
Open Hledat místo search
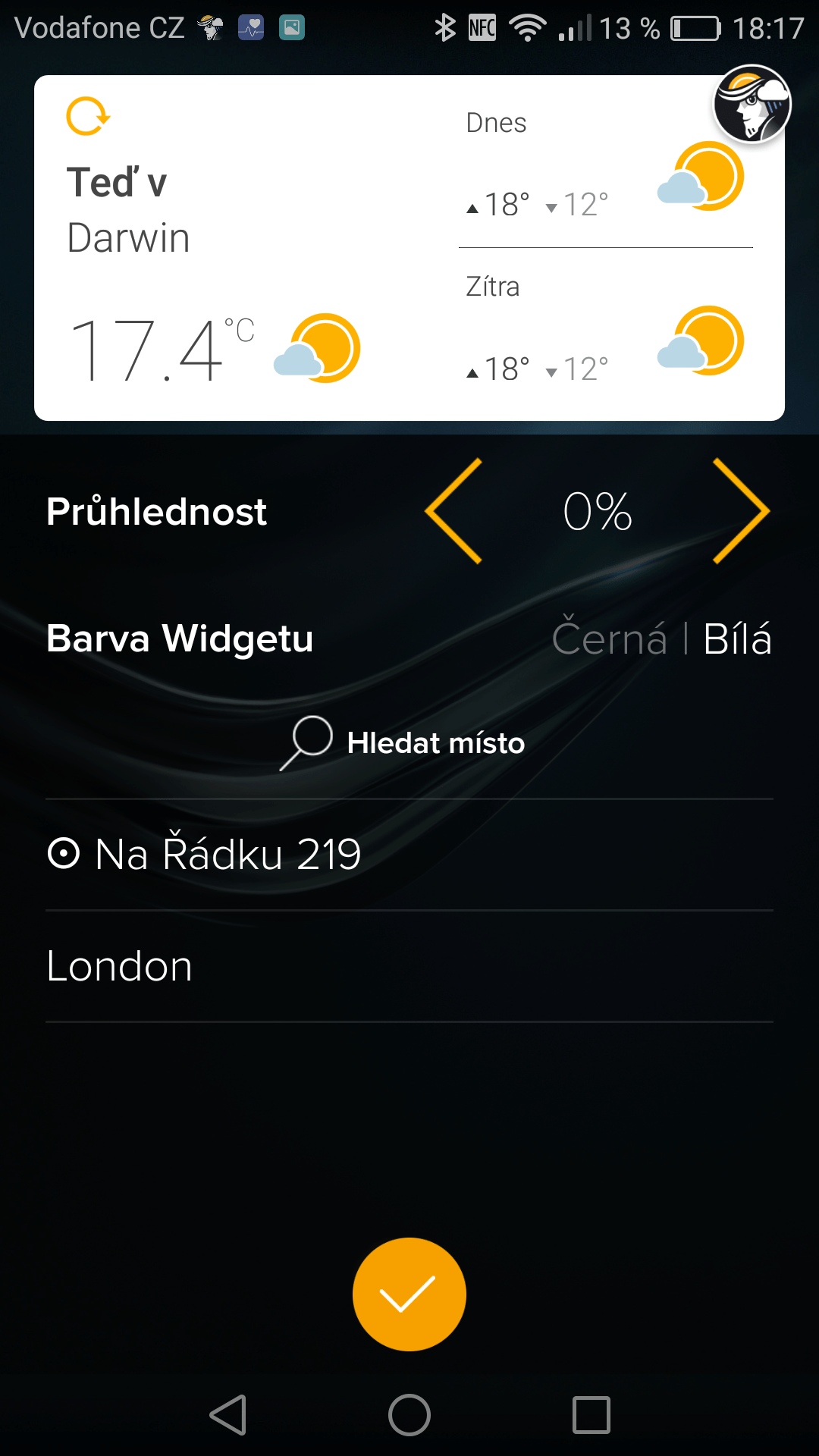click(x=403, y=743)
